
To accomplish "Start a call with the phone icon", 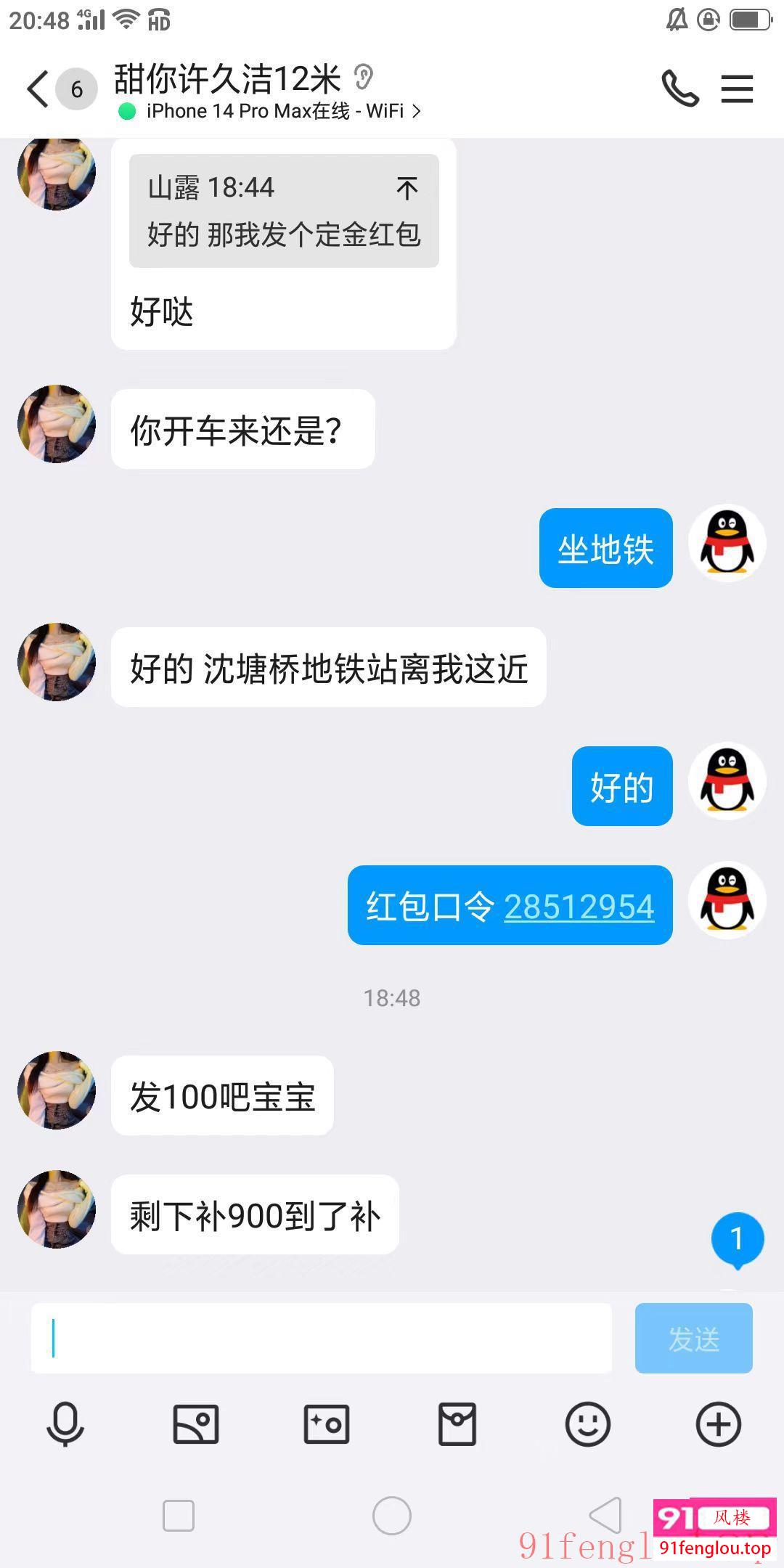I will pos(680,89).
